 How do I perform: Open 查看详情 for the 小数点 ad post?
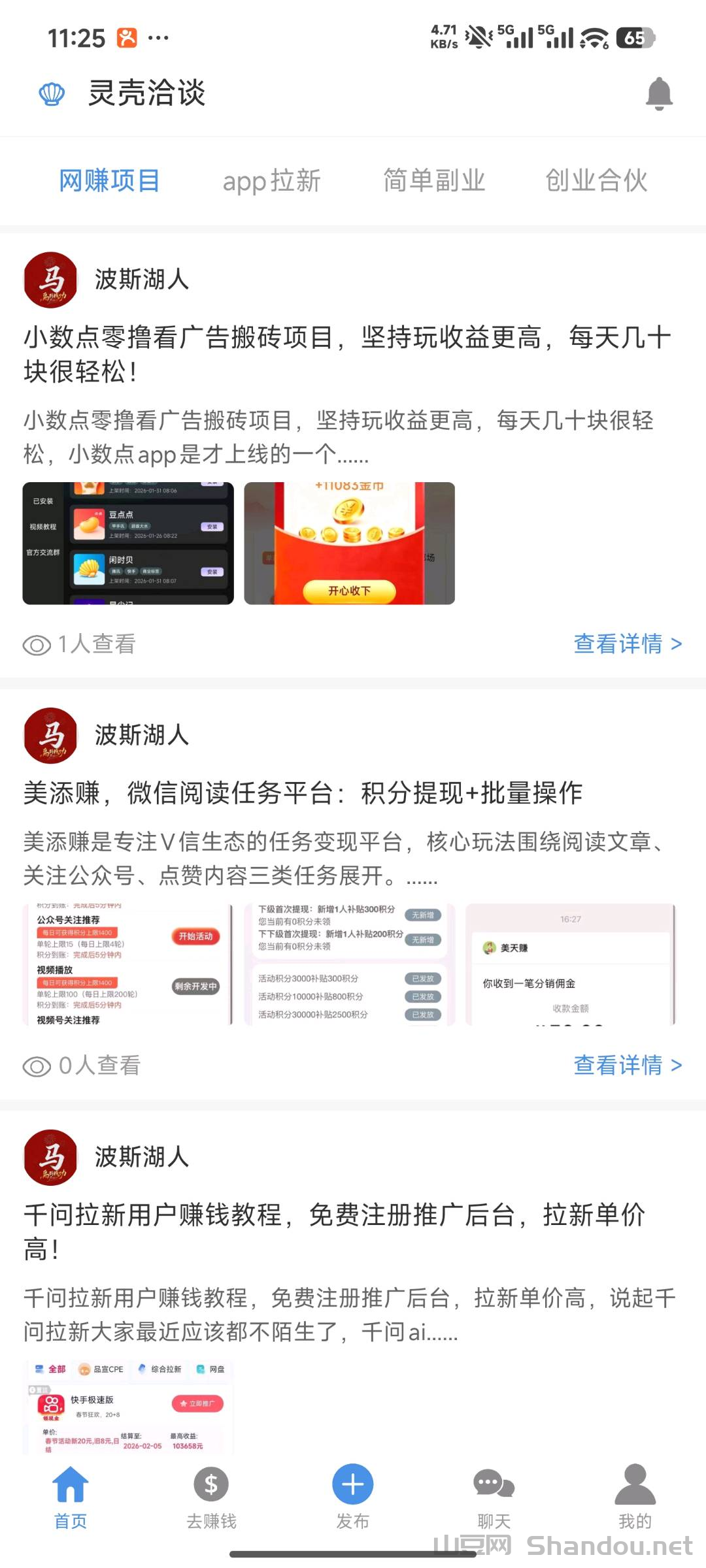coord(627,644)
